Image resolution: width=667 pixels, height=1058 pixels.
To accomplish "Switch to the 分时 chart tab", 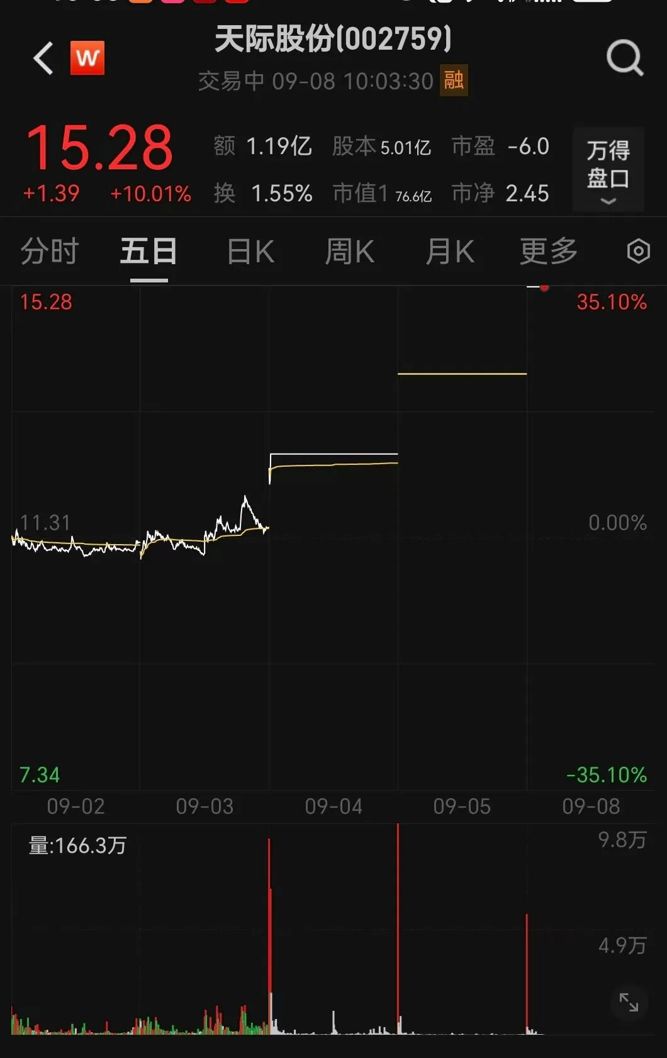I will click(x=49, y=251).
